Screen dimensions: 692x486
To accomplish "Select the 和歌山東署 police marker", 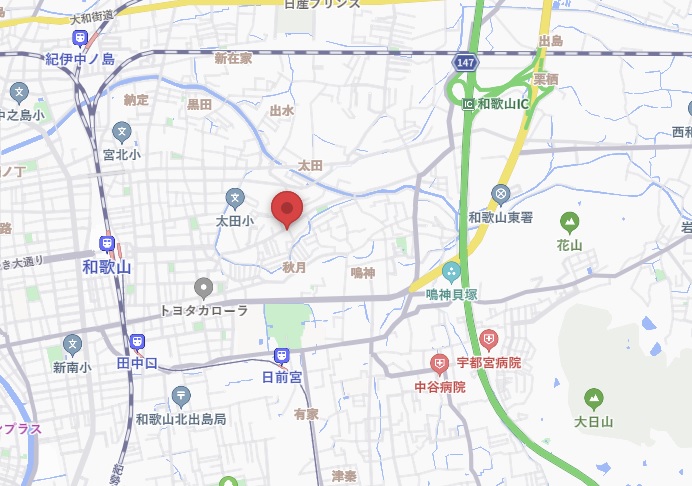I will pos(502,194).
